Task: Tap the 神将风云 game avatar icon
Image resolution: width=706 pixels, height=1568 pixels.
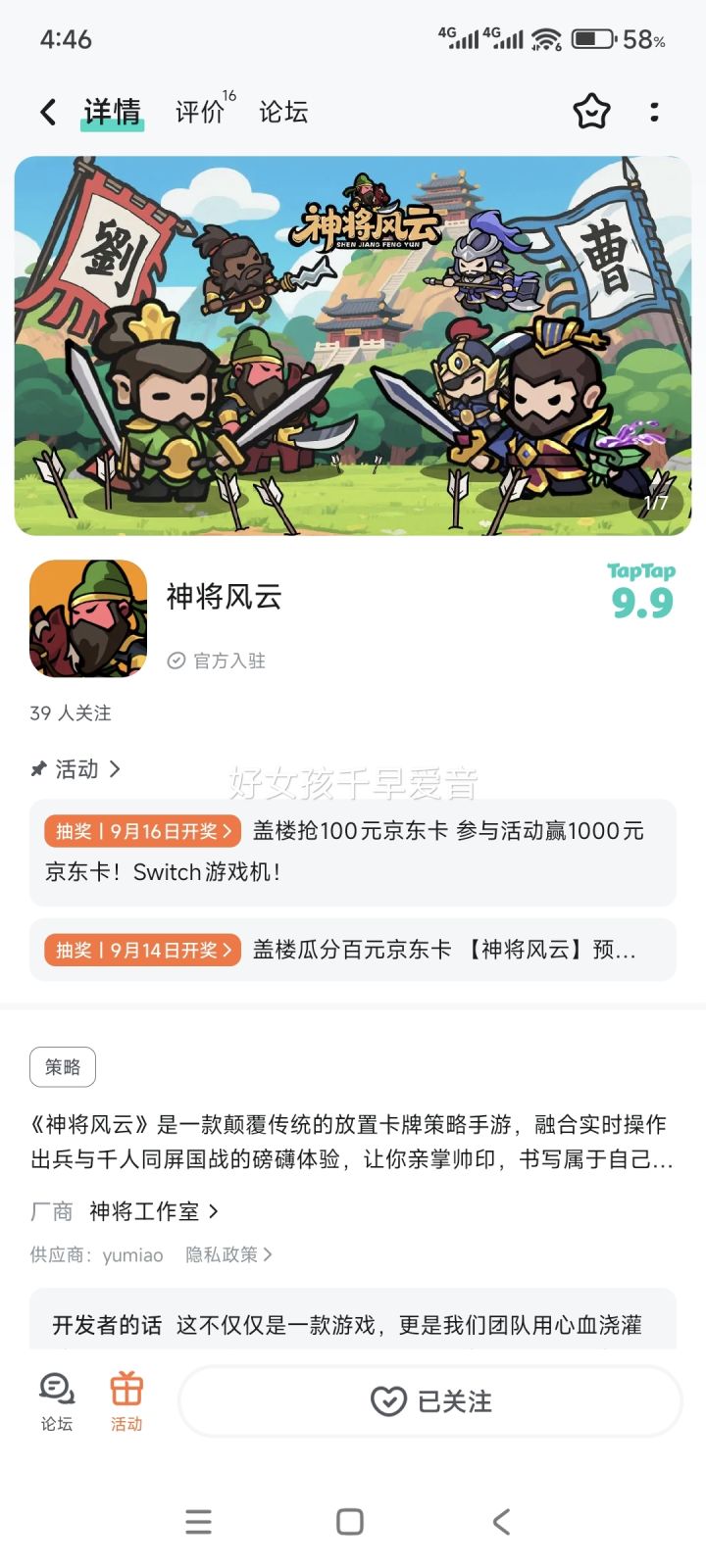Action: tap(88, 617)
